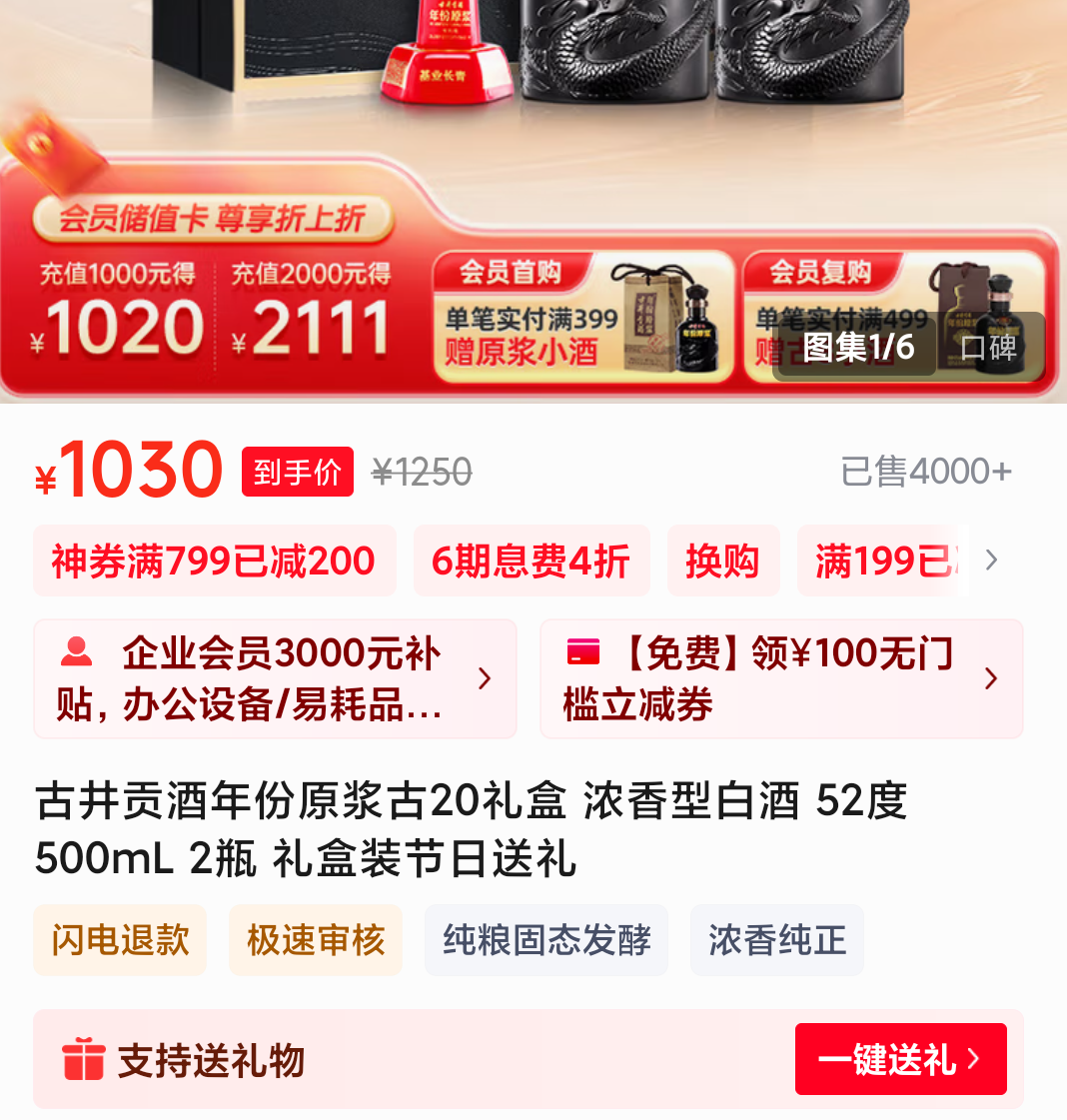This screenshot has height=1120, width=1067.
Task: Tap the 满199 promotion chip
Action: click(883, 561)
